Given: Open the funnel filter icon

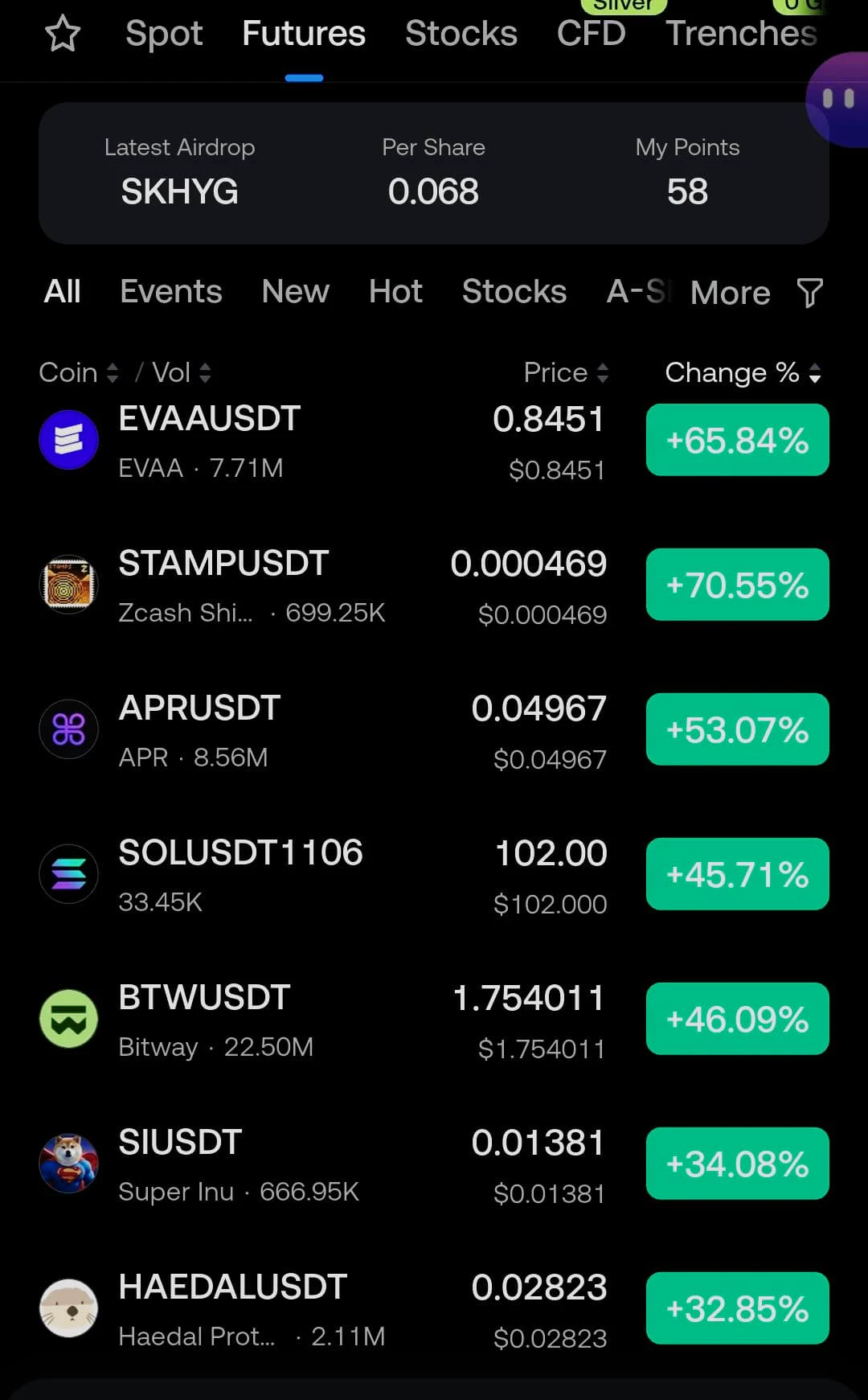Looking at the screenshot, I should click(x=809, y=293).
